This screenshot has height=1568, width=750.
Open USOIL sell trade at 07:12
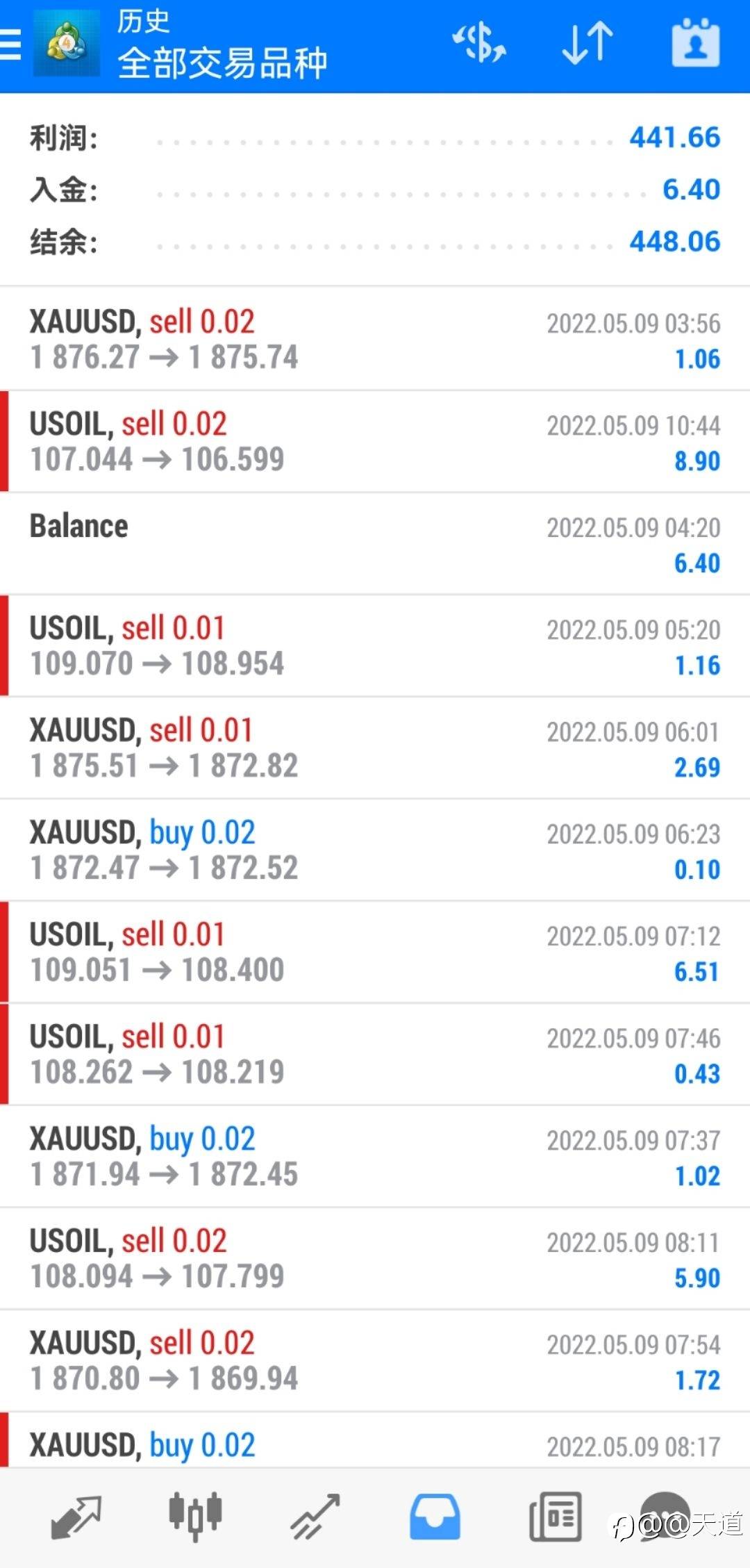375,952
